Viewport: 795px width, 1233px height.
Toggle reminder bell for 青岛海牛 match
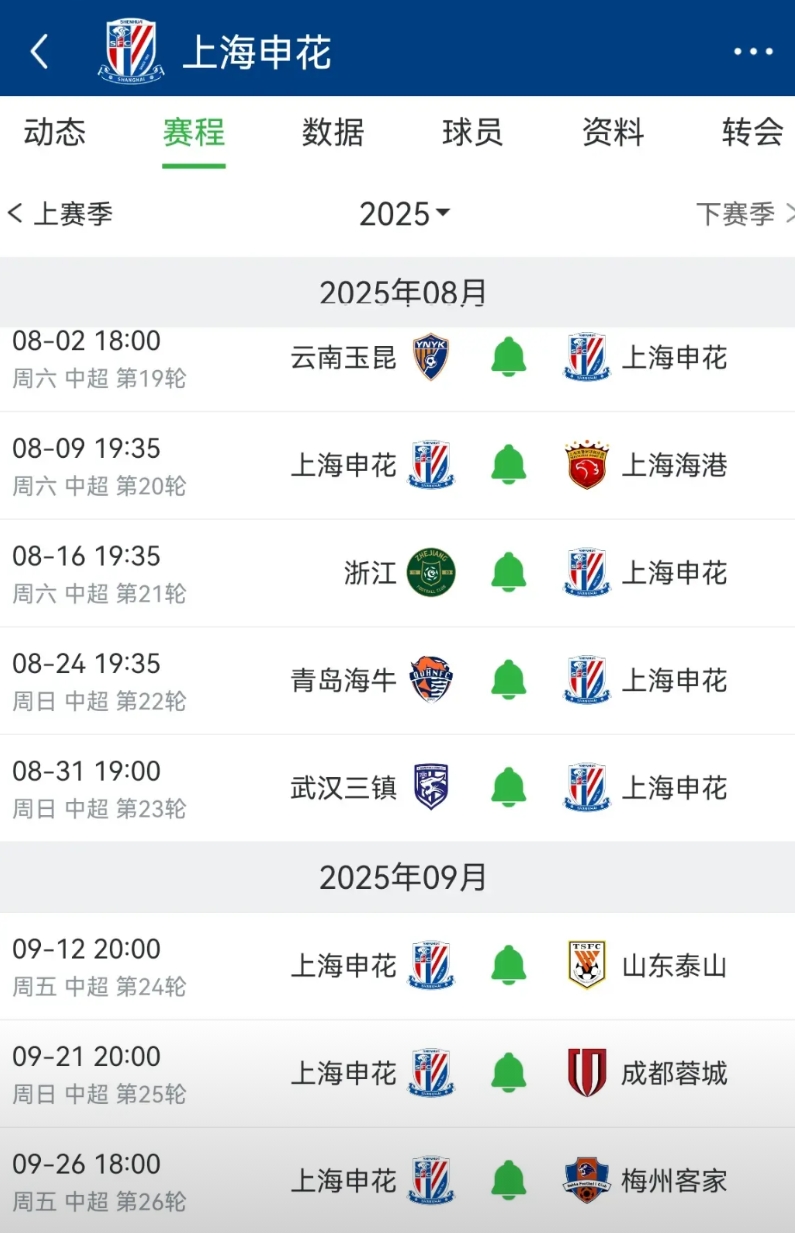(508, 680)
